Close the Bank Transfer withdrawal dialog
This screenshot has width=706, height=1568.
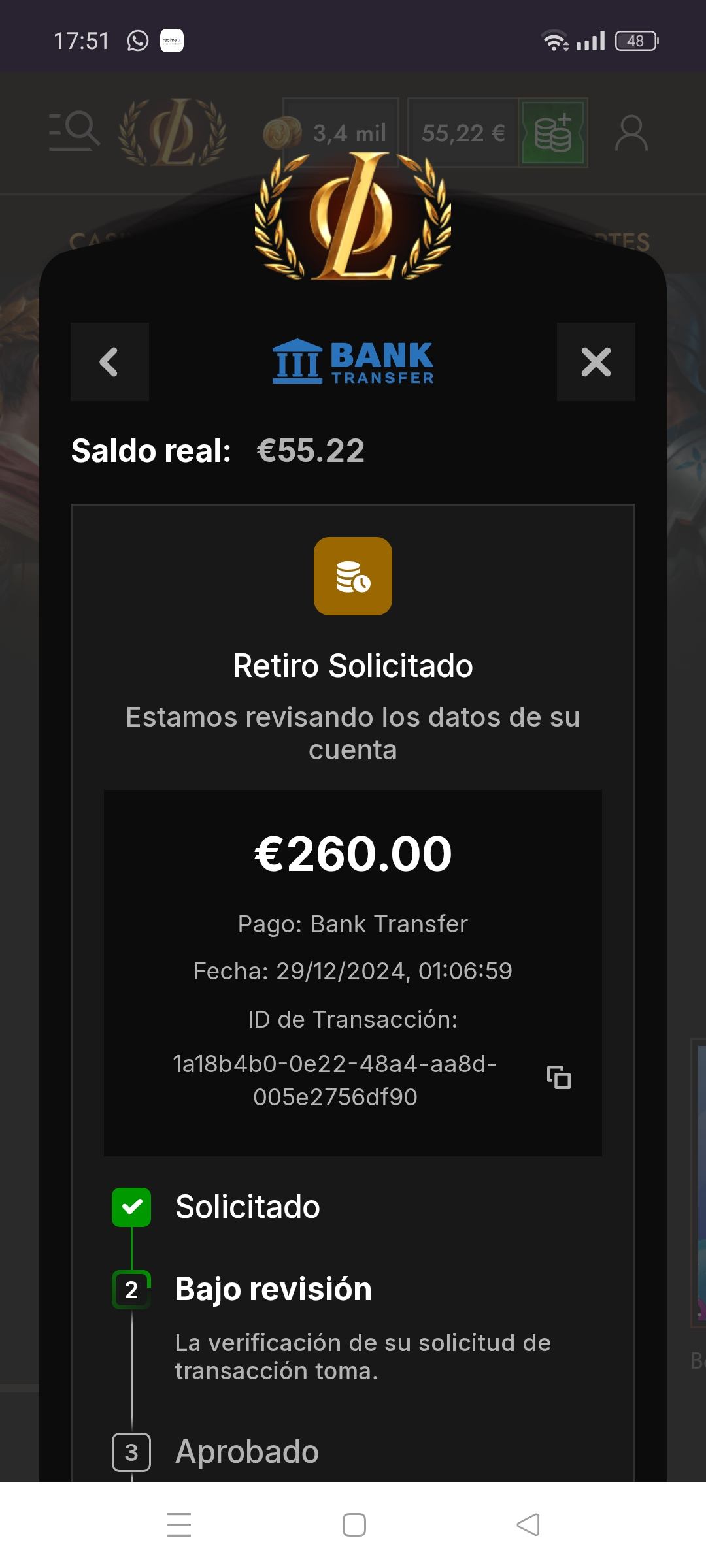596,362
